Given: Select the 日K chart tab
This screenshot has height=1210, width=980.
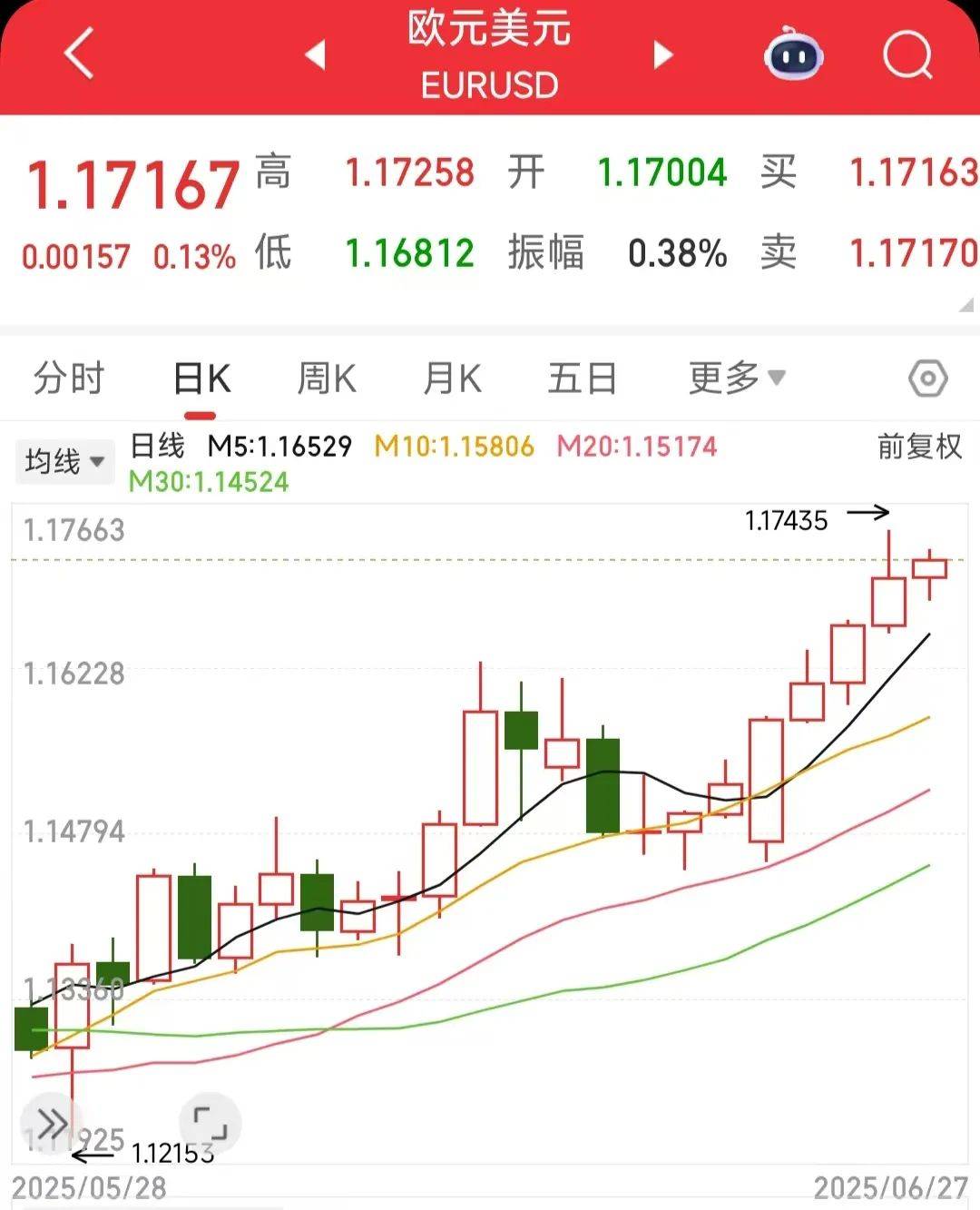Looking at the screenshot, I should click(201, 378).
